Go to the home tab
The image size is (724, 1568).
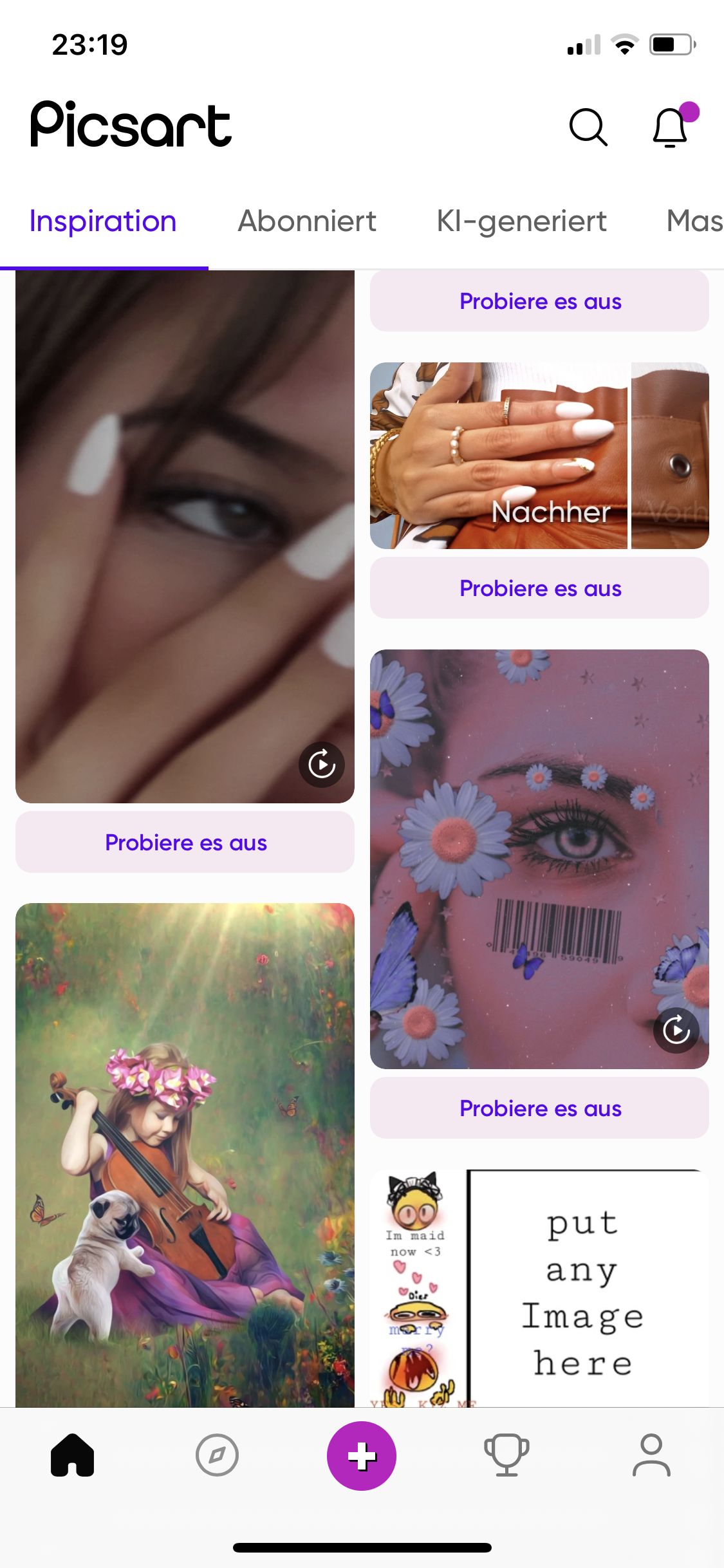(x=72, y=1455)
